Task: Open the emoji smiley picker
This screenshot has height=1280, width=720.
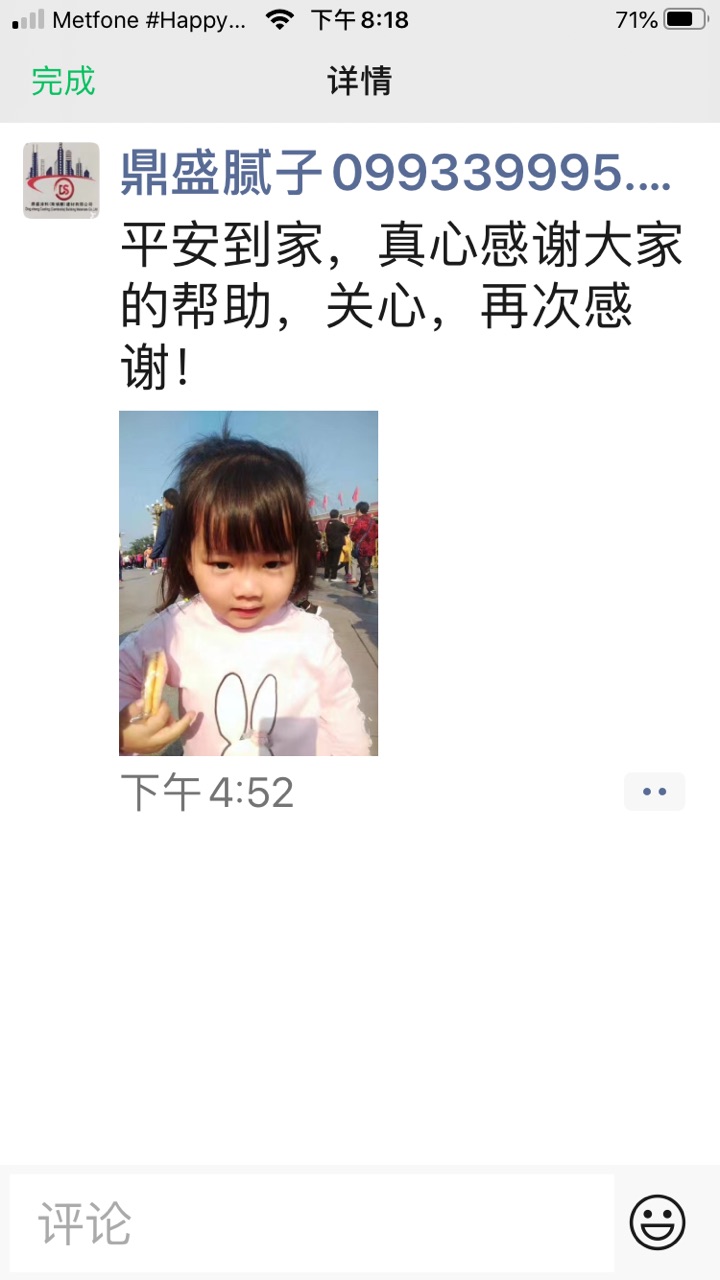Action: [657, 1222]
